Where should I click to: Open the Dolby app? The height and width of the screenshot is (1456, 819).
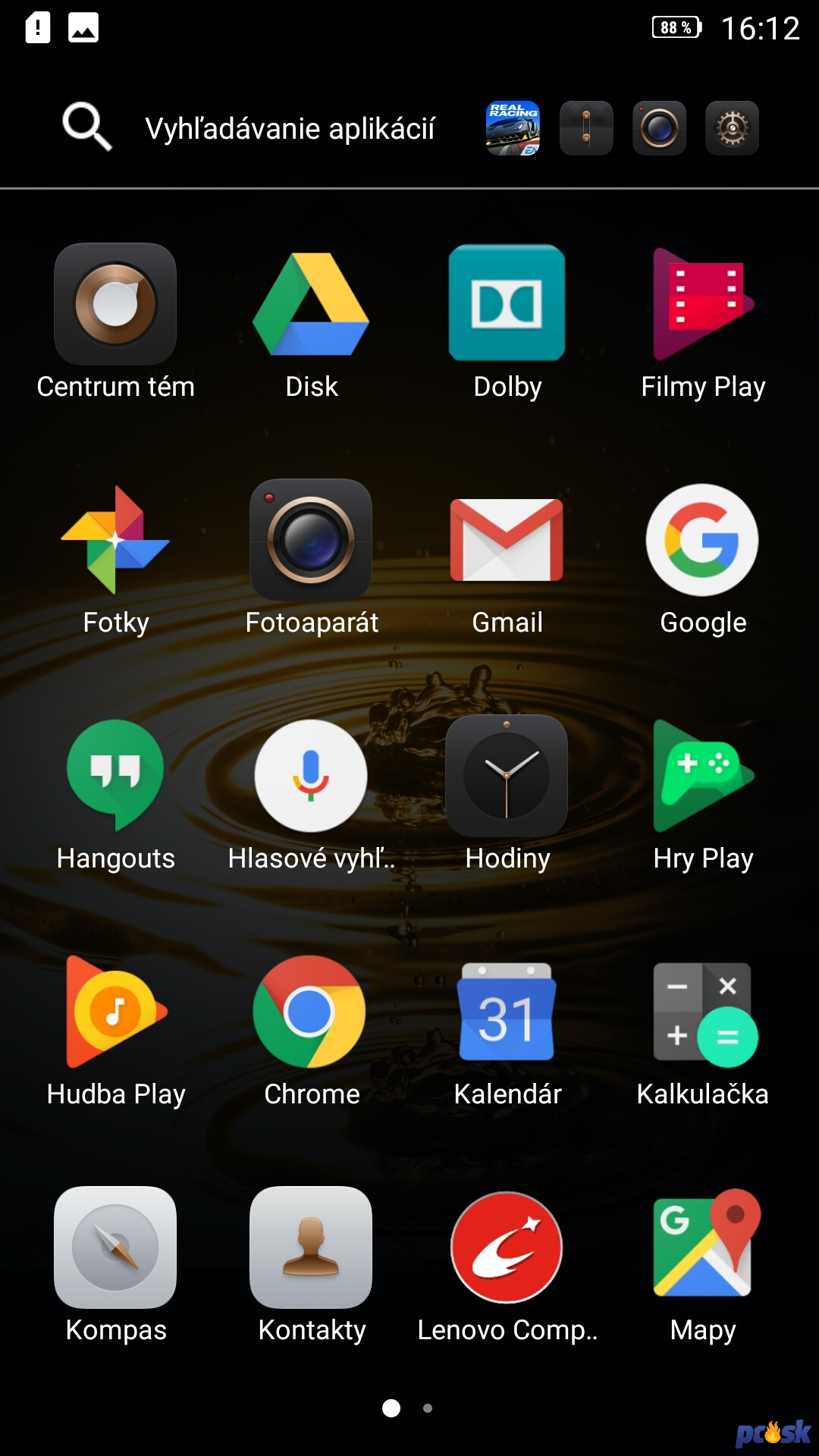point(507,304)
